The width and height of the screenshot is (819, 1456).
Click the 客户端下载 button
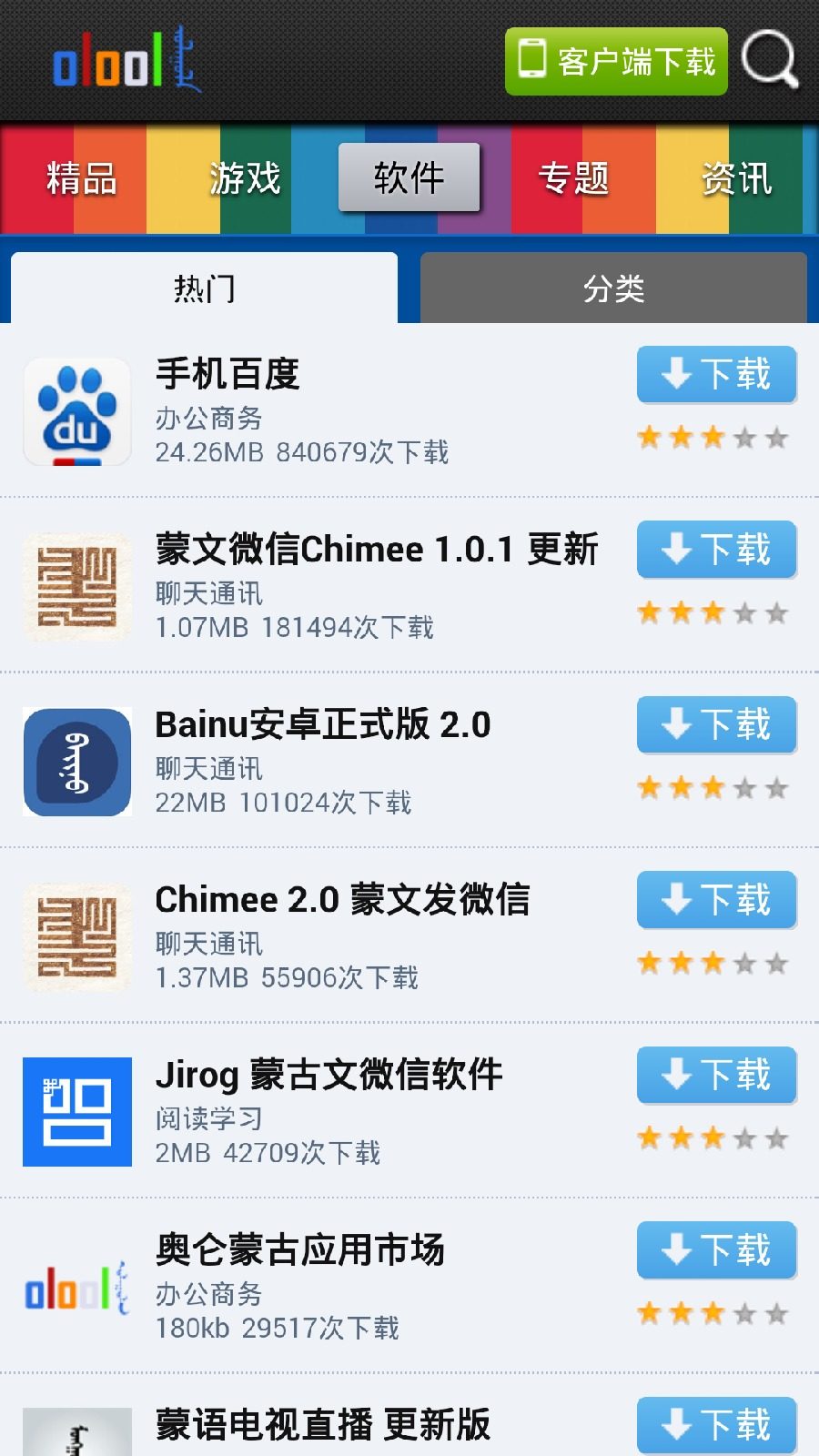pyautogui.click(x=616, y=62)
